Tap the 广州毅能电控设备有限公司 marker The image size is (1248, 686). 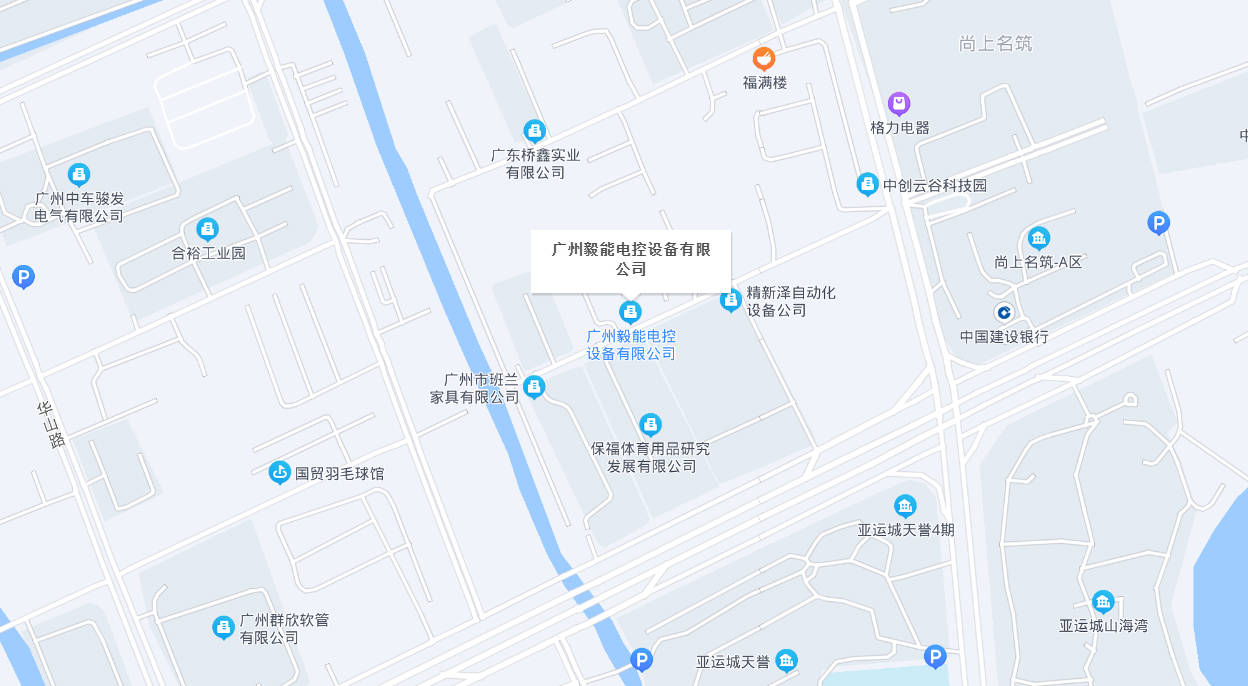(630, 312)
